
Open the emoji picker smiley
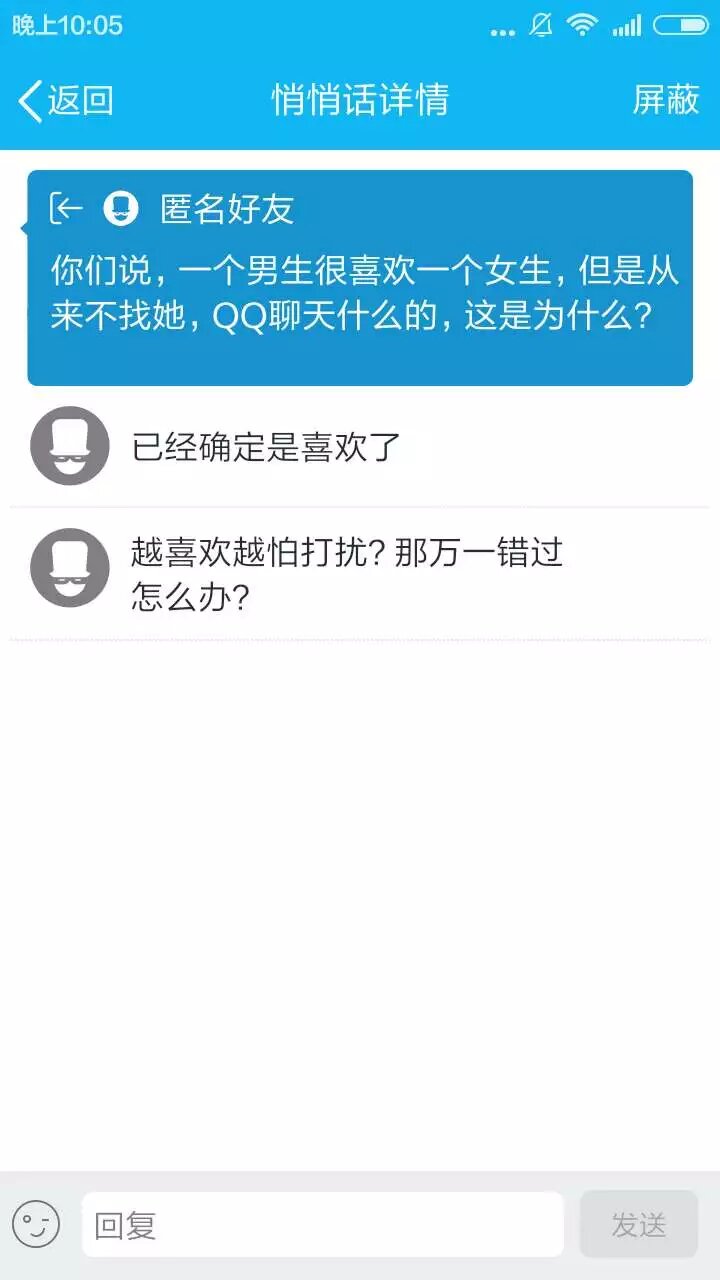point(36,1225)
